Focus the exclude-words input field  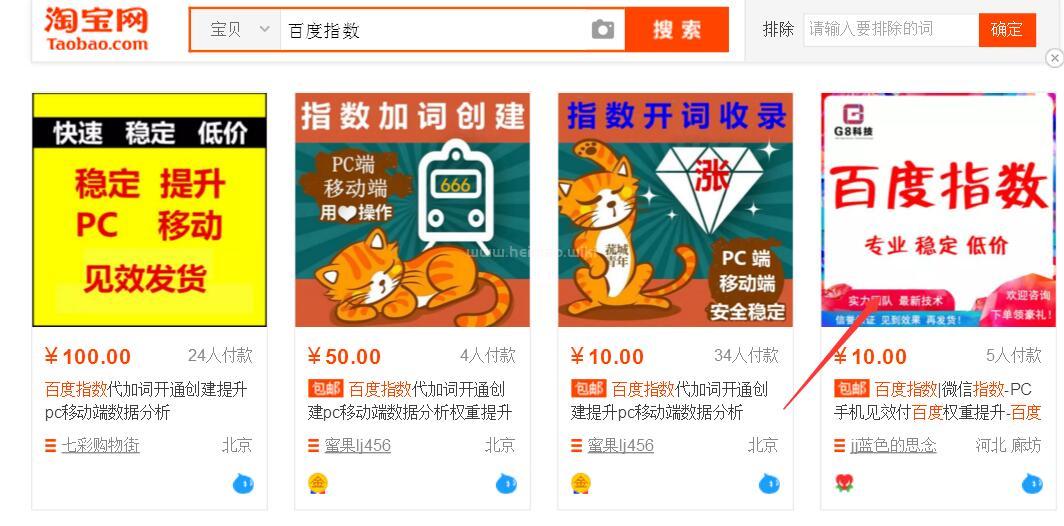(888, 29)
